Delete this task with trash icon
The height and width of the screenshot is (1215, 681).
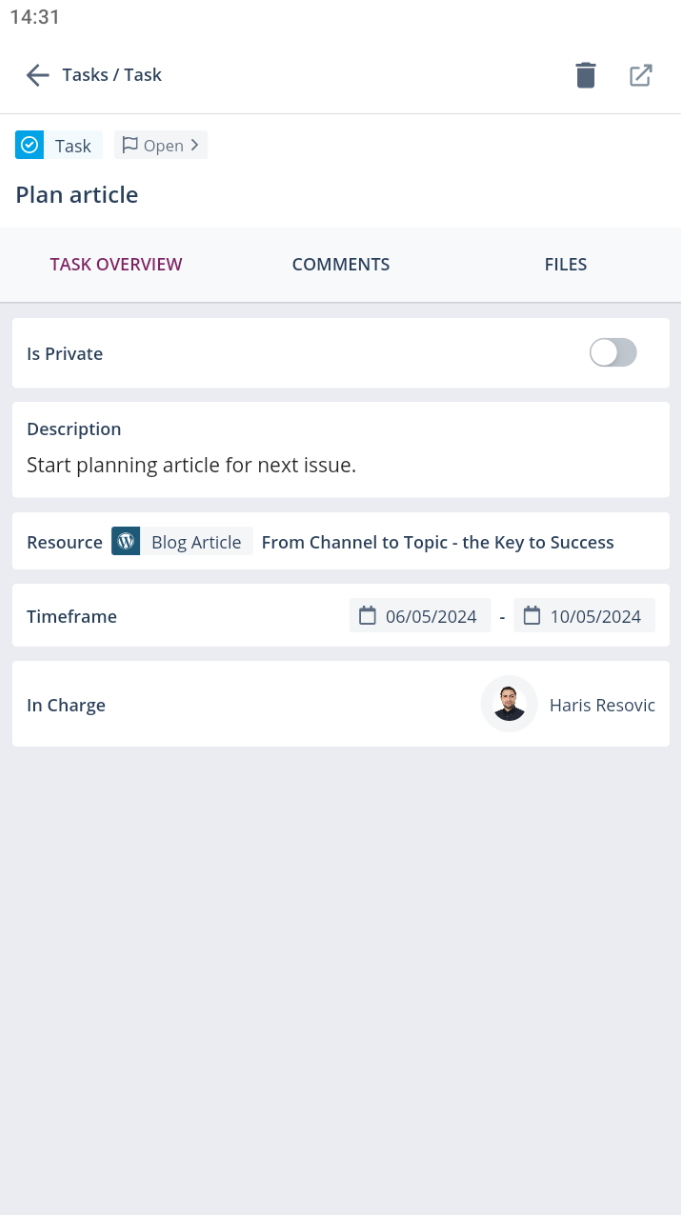(x=586, y=75)
